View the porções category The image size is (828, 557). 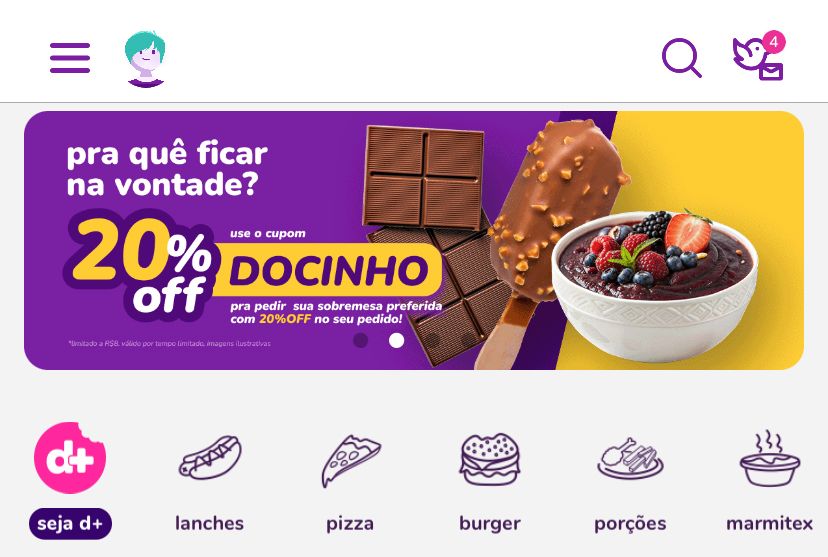pos(630,478)
